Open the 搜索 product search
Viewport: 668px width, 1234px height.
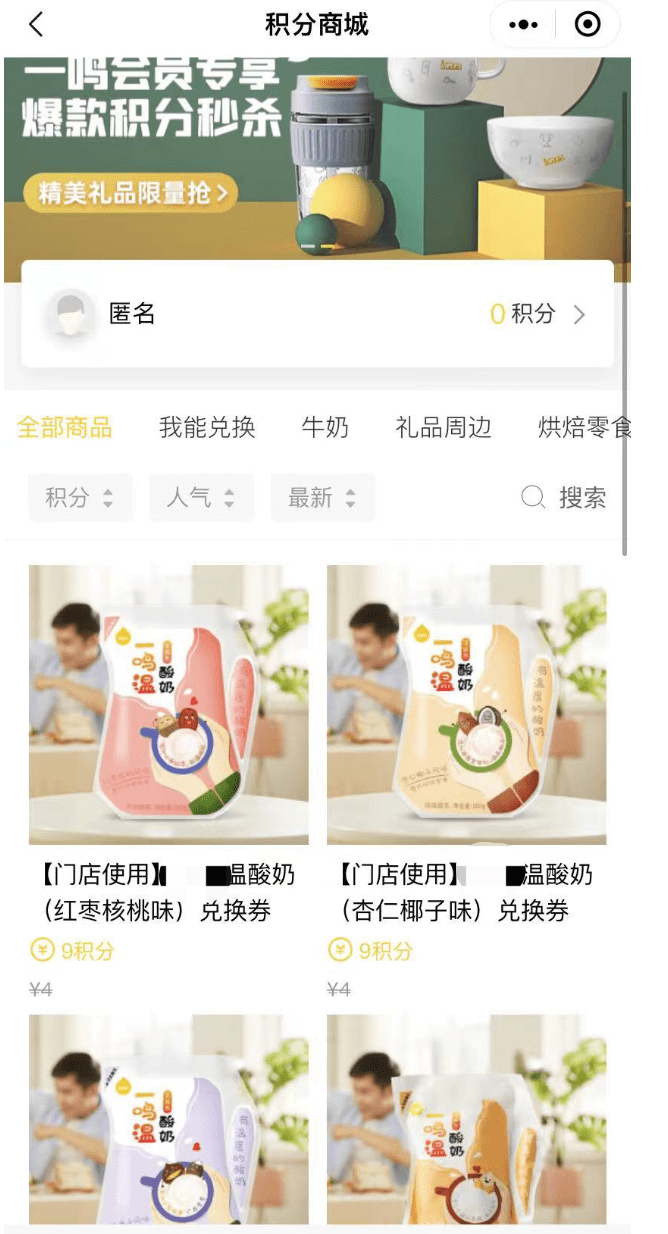coord(565,497)
